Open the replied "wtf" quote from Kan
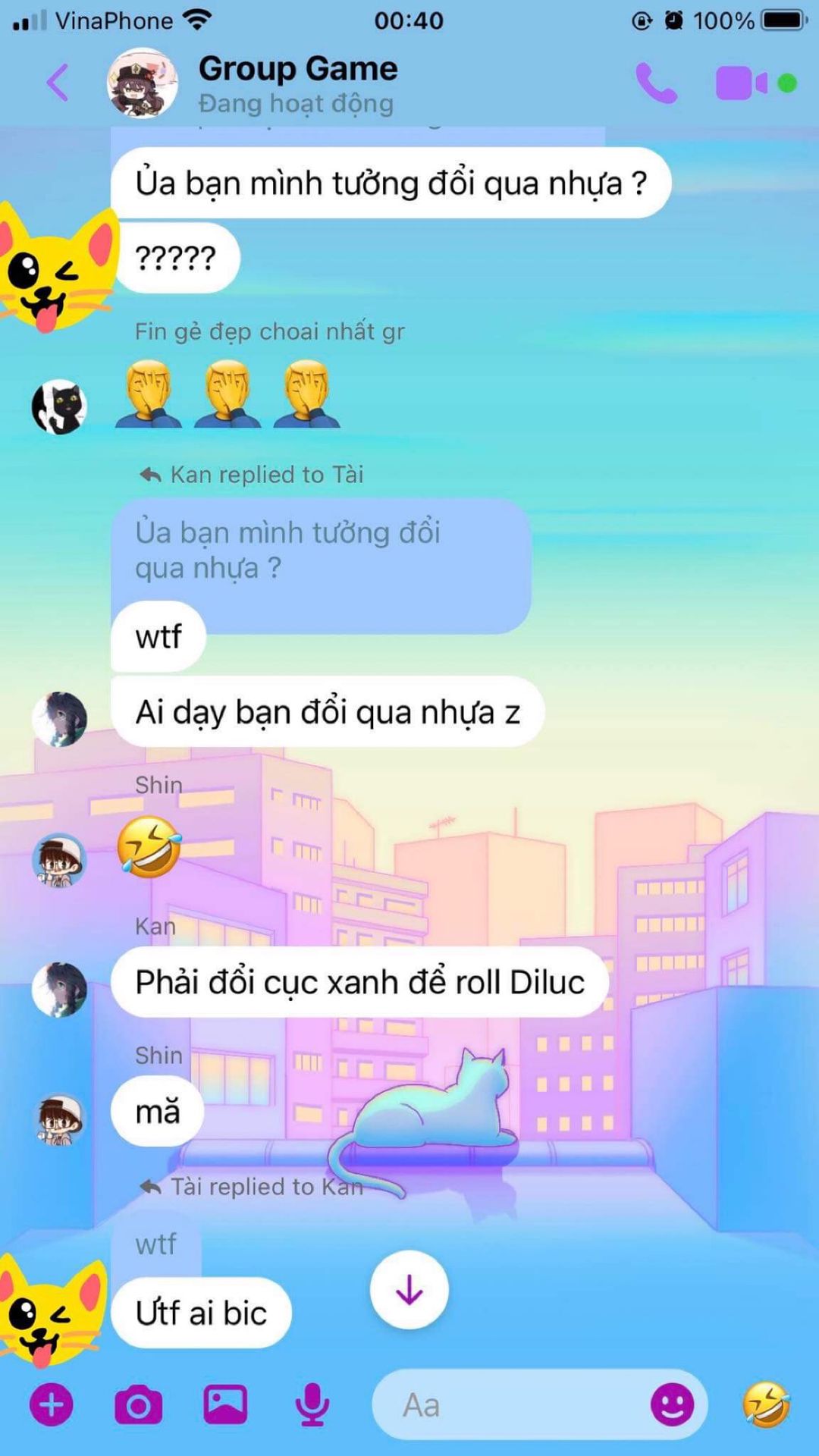This screenshot has height=1456, width=819. [x=156, y=1244]
